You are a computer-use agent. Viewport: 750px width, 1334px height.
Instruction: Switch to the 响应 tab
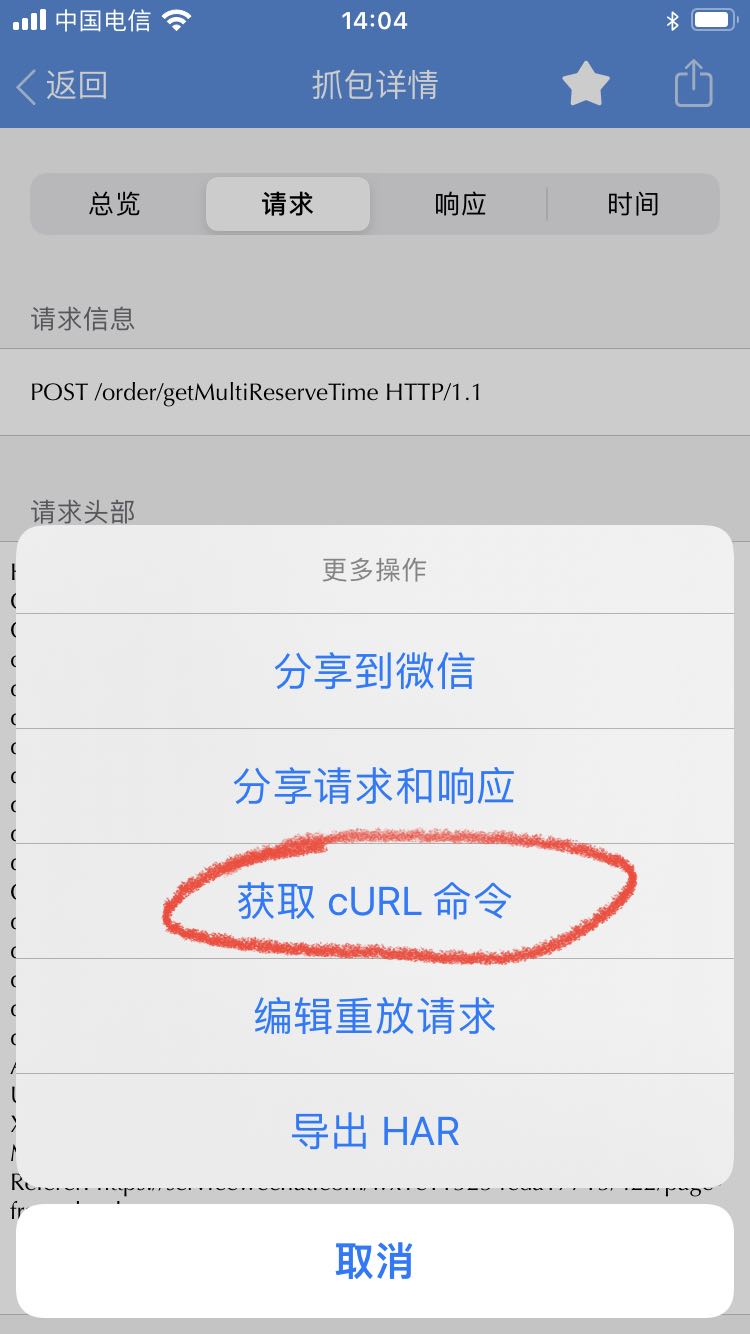coord(460,204)
